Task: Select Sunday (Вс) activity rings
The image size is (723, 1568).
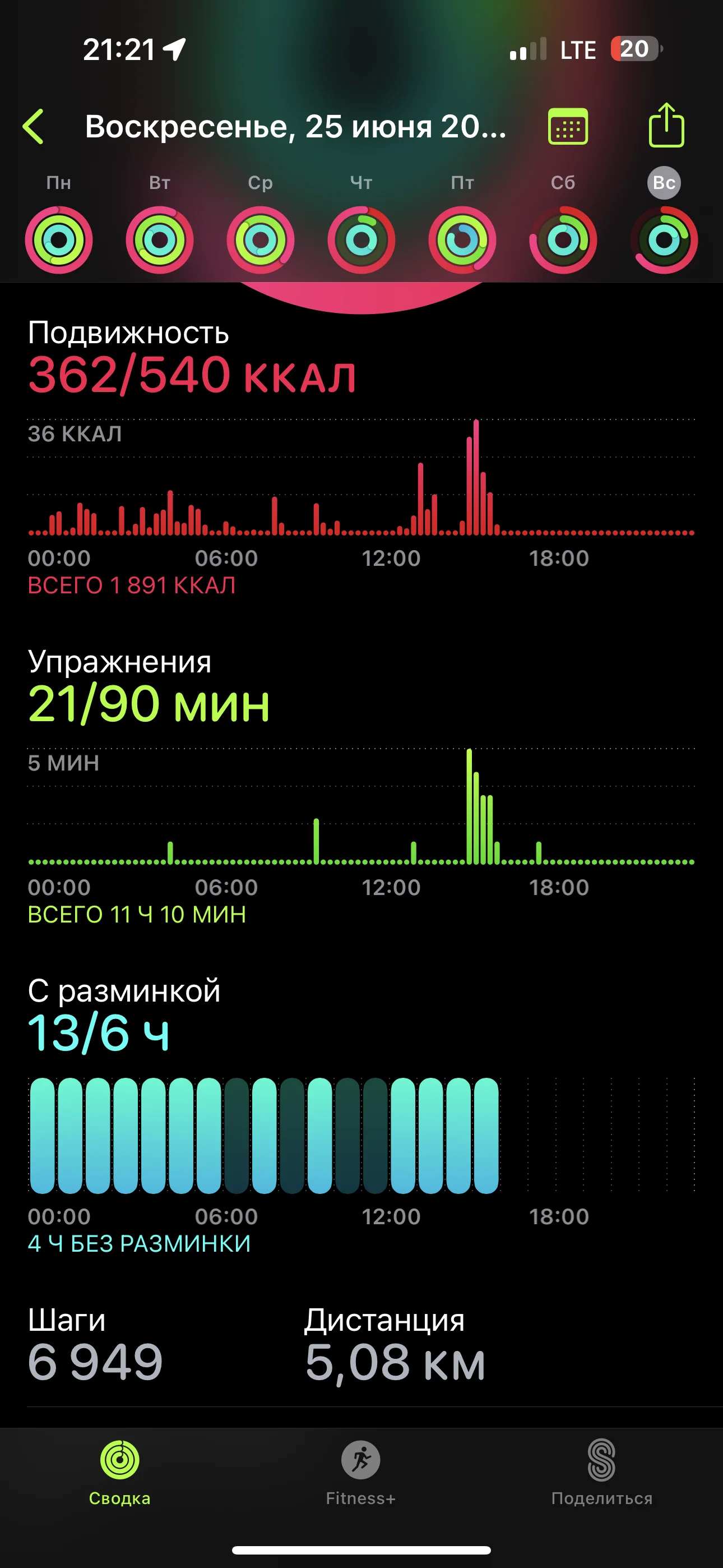Action: 664,240
